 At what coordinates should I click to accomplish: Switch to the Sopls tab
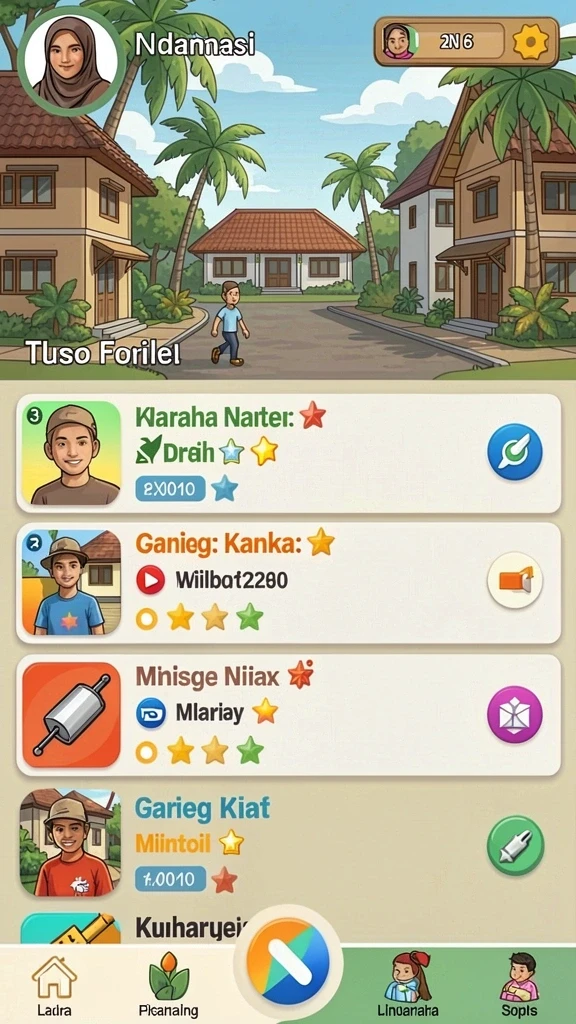[x=520, y=985]
